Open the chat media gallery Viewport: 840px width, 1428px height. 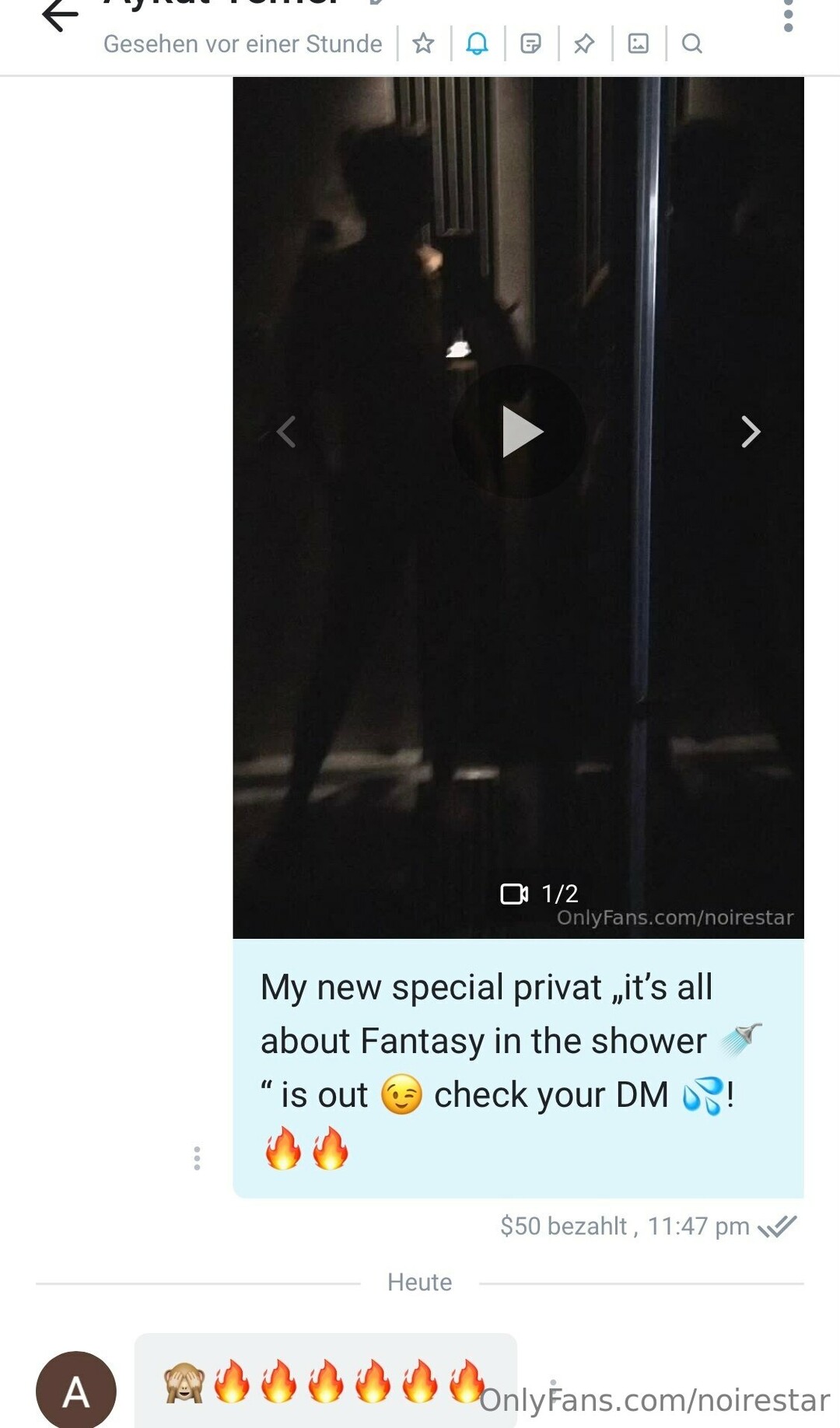[638, 44]
